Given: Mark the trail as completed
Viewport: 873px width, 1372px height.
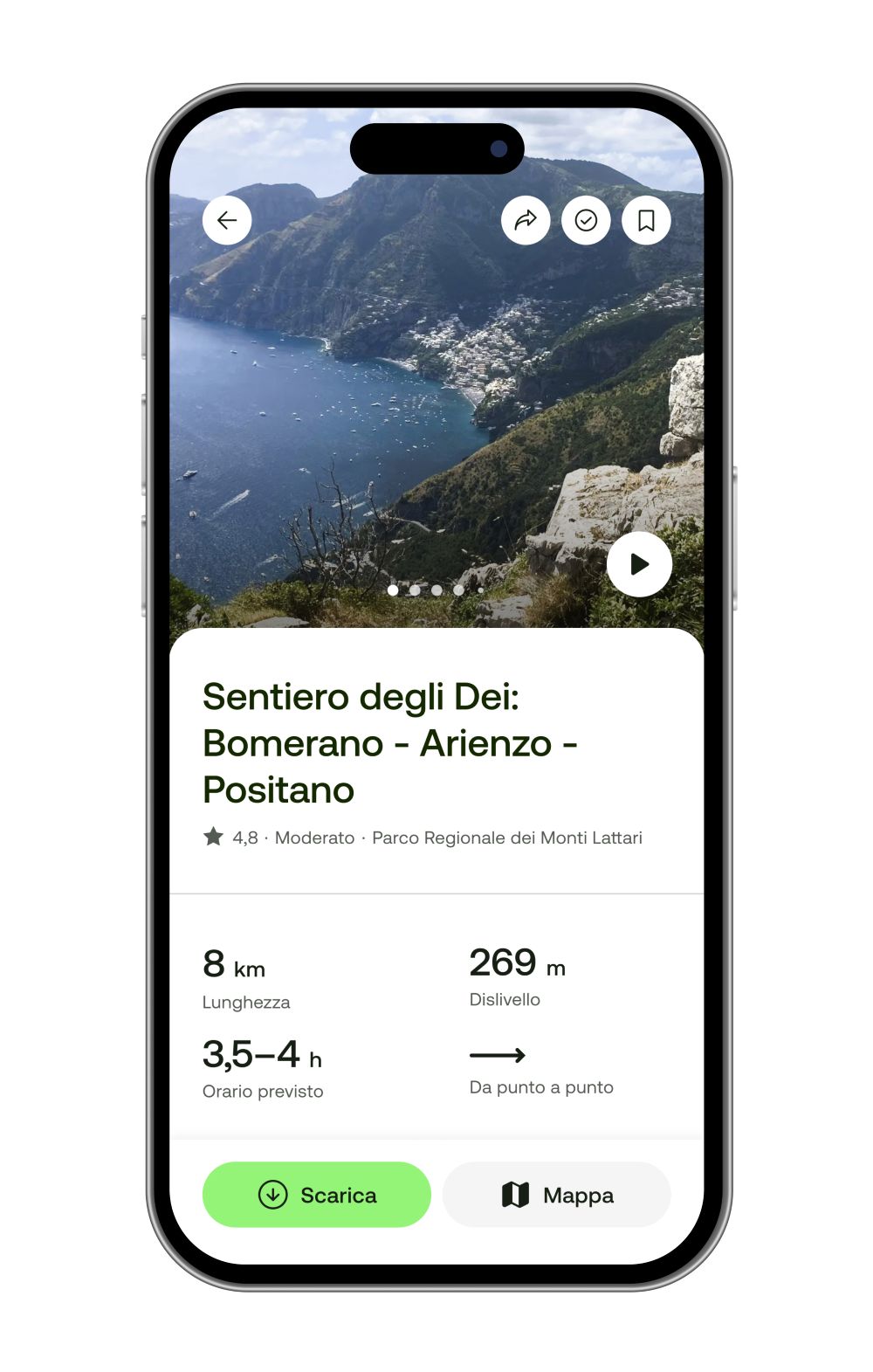Looking at the screenshot, I should point(586,220).
